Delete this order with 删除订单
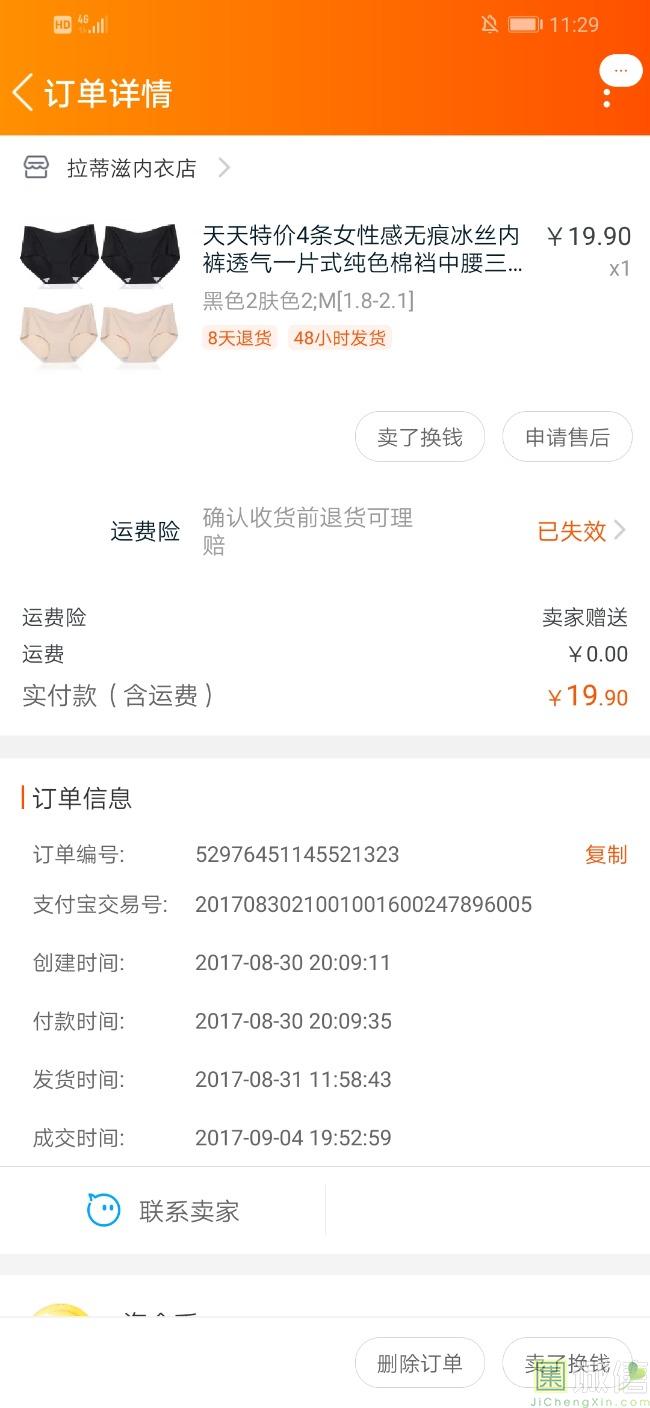650x1408 pixels. (420, 1363)
